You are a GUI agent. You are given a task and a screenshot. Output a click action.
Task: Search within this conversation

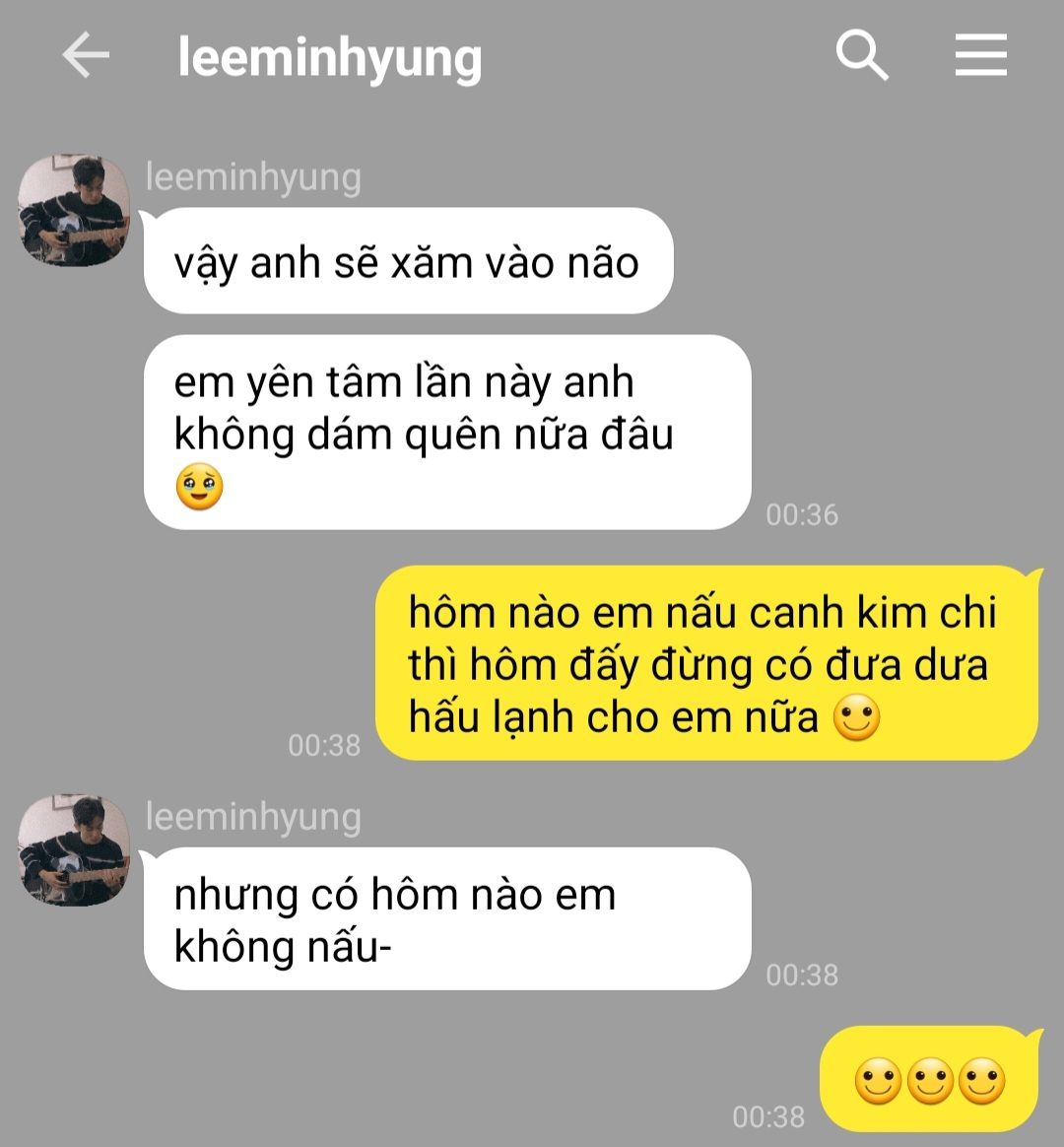click(862, 56)
